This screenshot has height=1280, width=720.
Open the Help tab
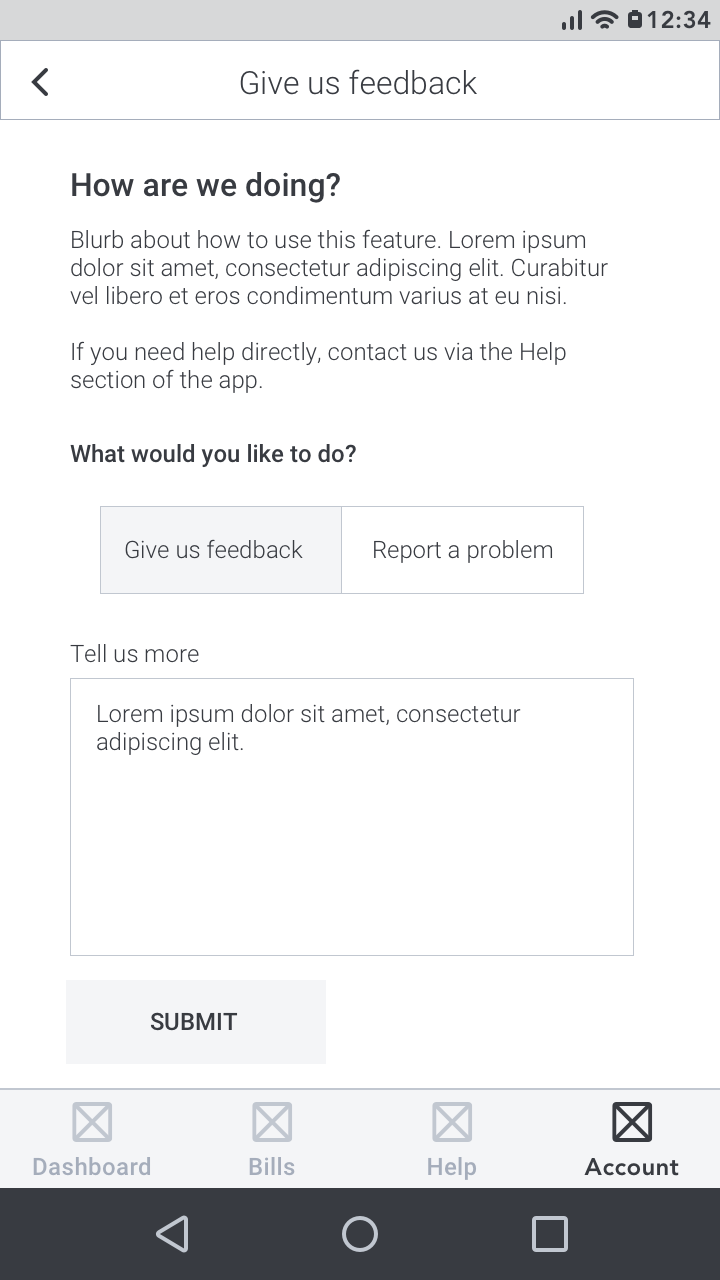coord(452,1140)
